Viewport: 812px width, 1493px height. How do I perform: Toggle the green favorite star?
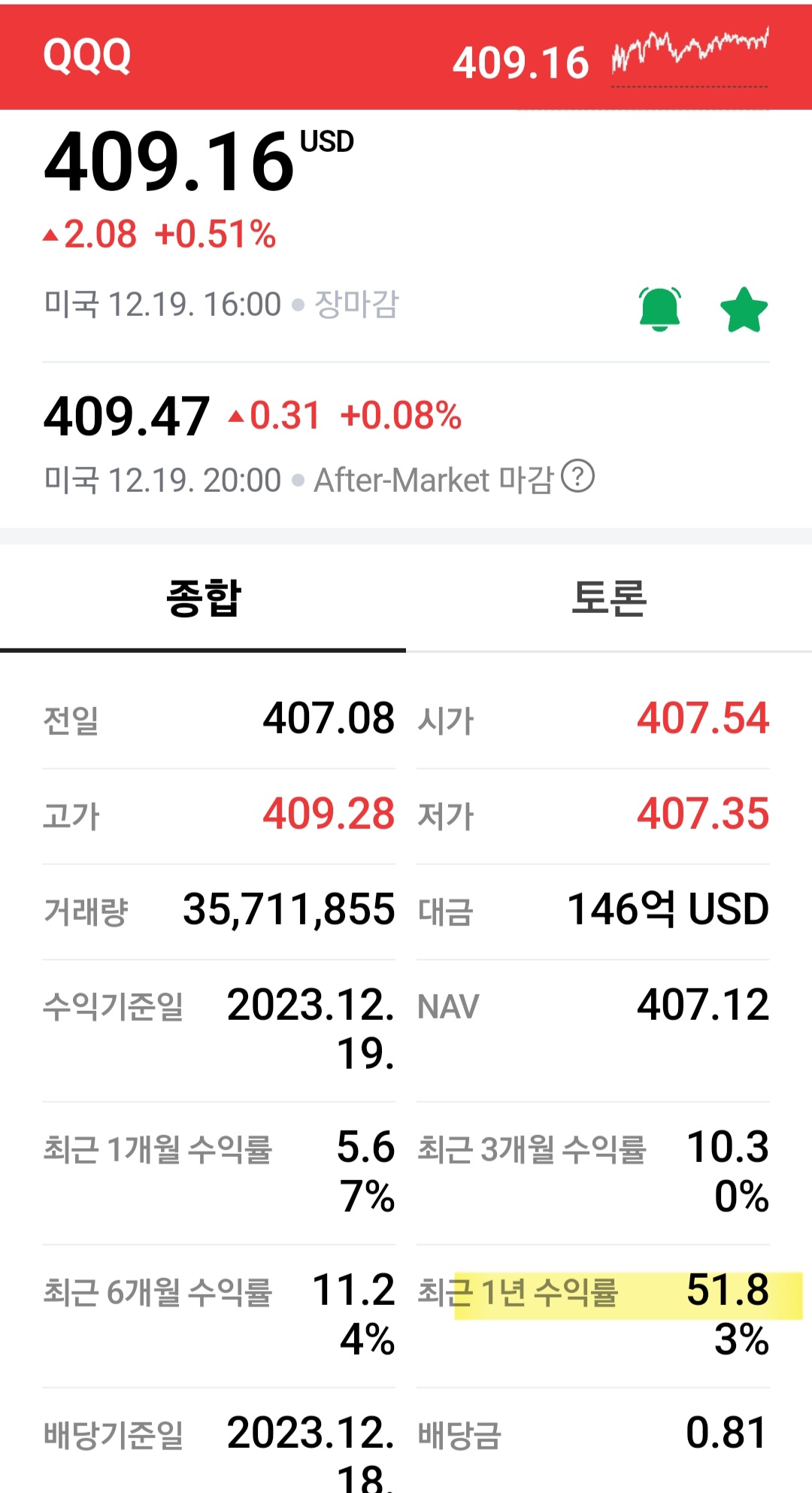tap(744, 310)
